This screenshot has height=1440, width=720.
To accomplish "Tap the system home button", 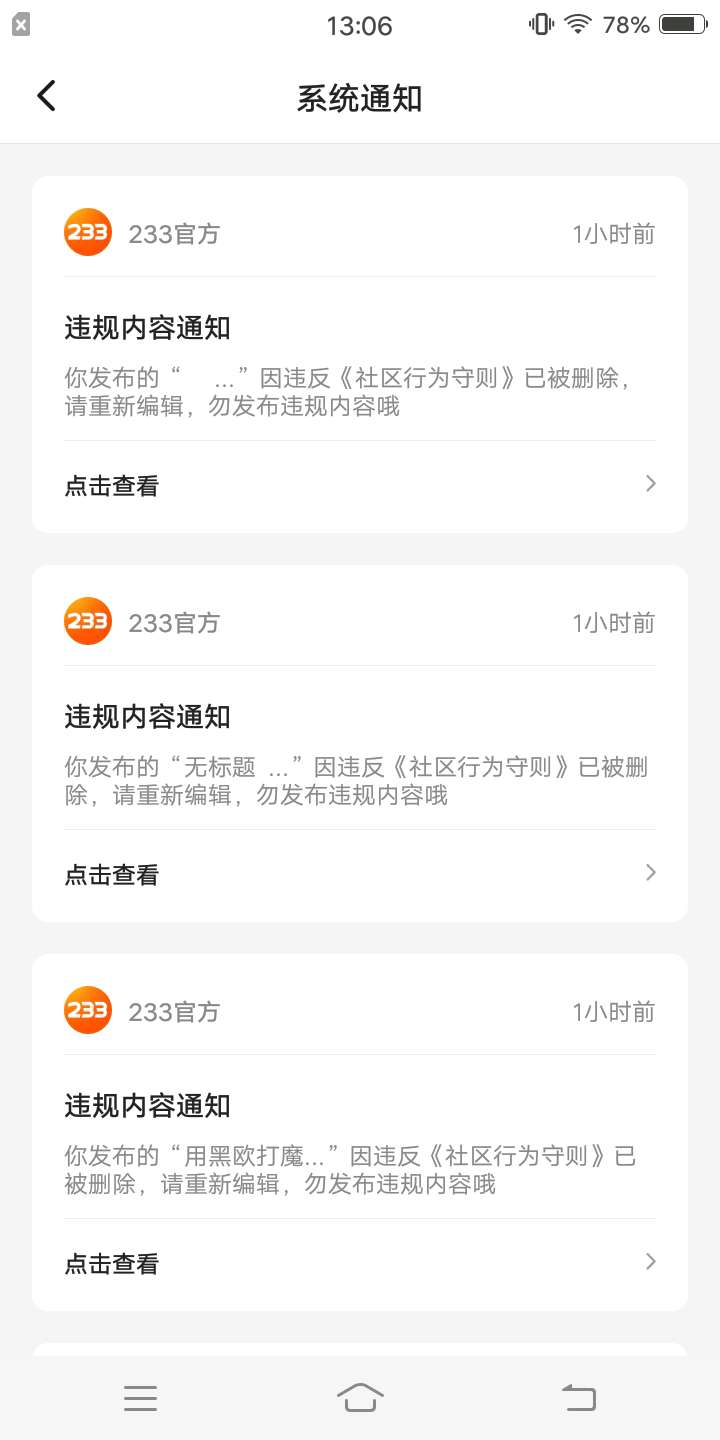I will pyautogui.click(x=360, y=1397).
